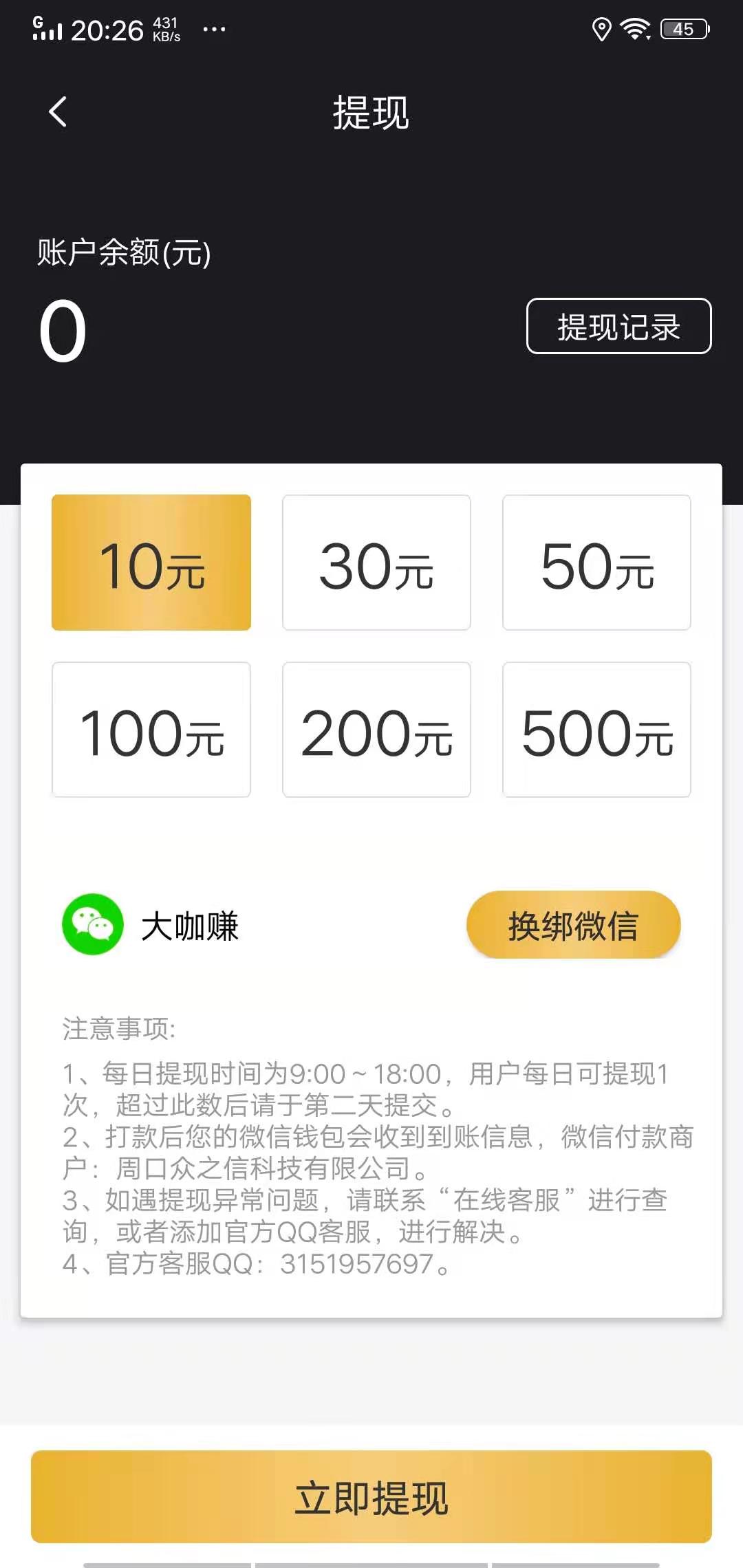Choose the 50元 amount option

597,563
